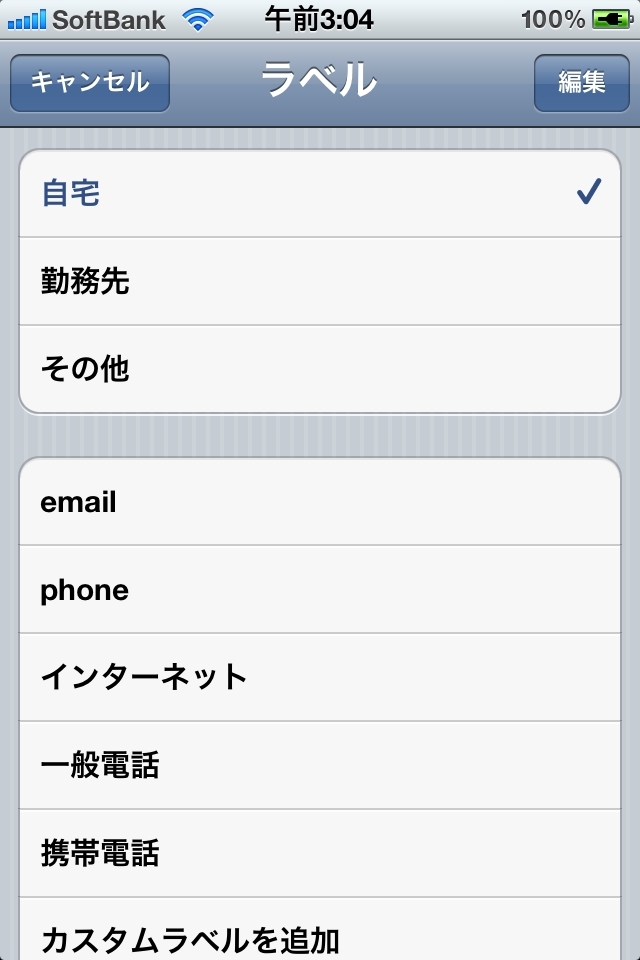Select the インターネット label
The image size is (640, 960).
(320, 678)
